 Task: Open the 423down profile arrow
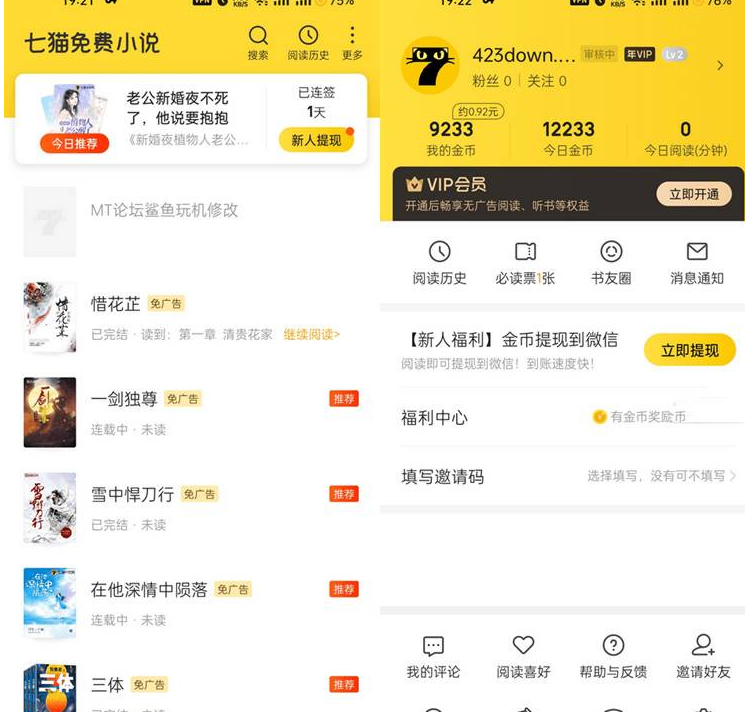point(720,66)
